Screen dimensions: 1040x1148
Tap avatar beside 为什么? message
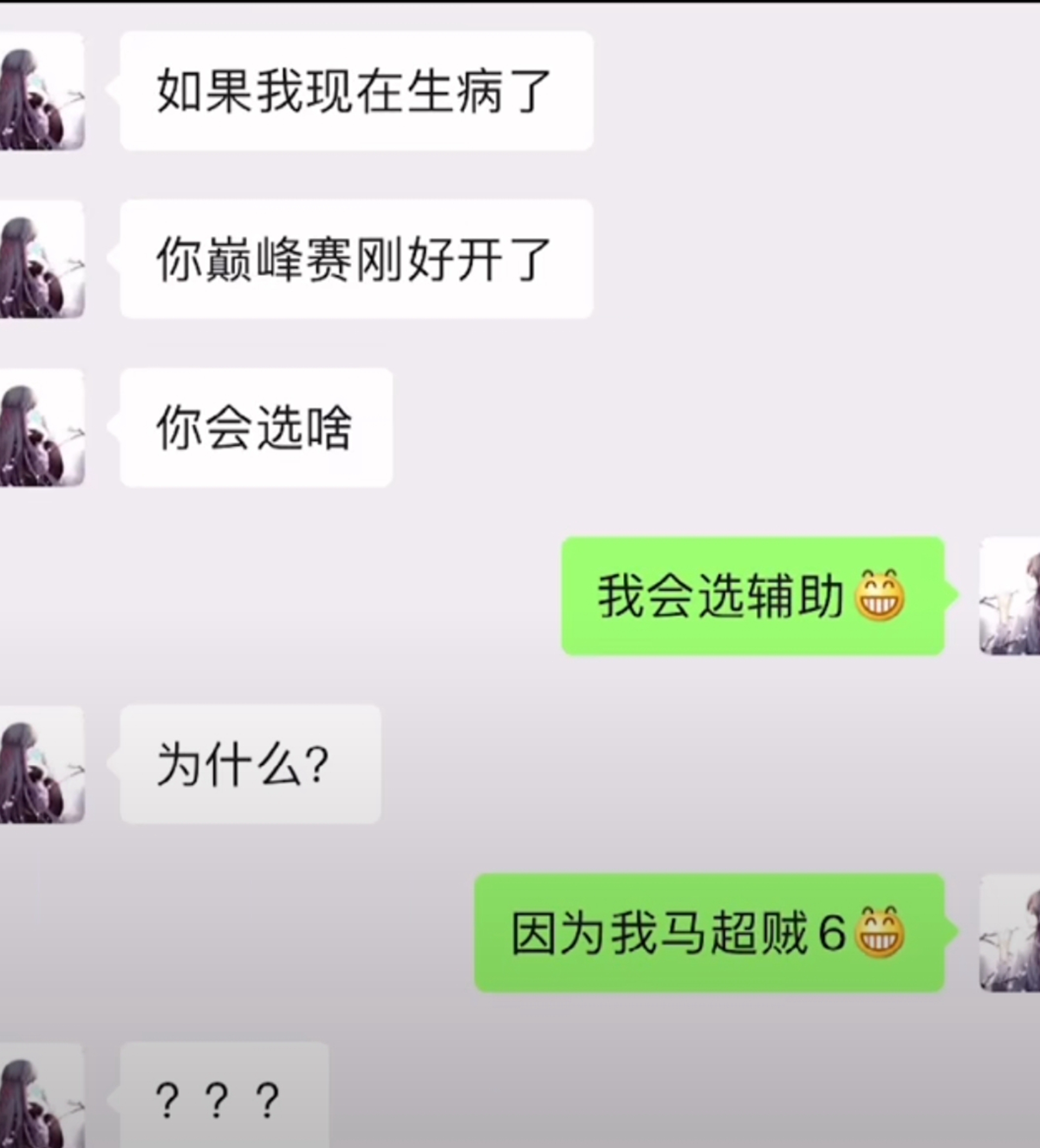click(x=41, y=764)
